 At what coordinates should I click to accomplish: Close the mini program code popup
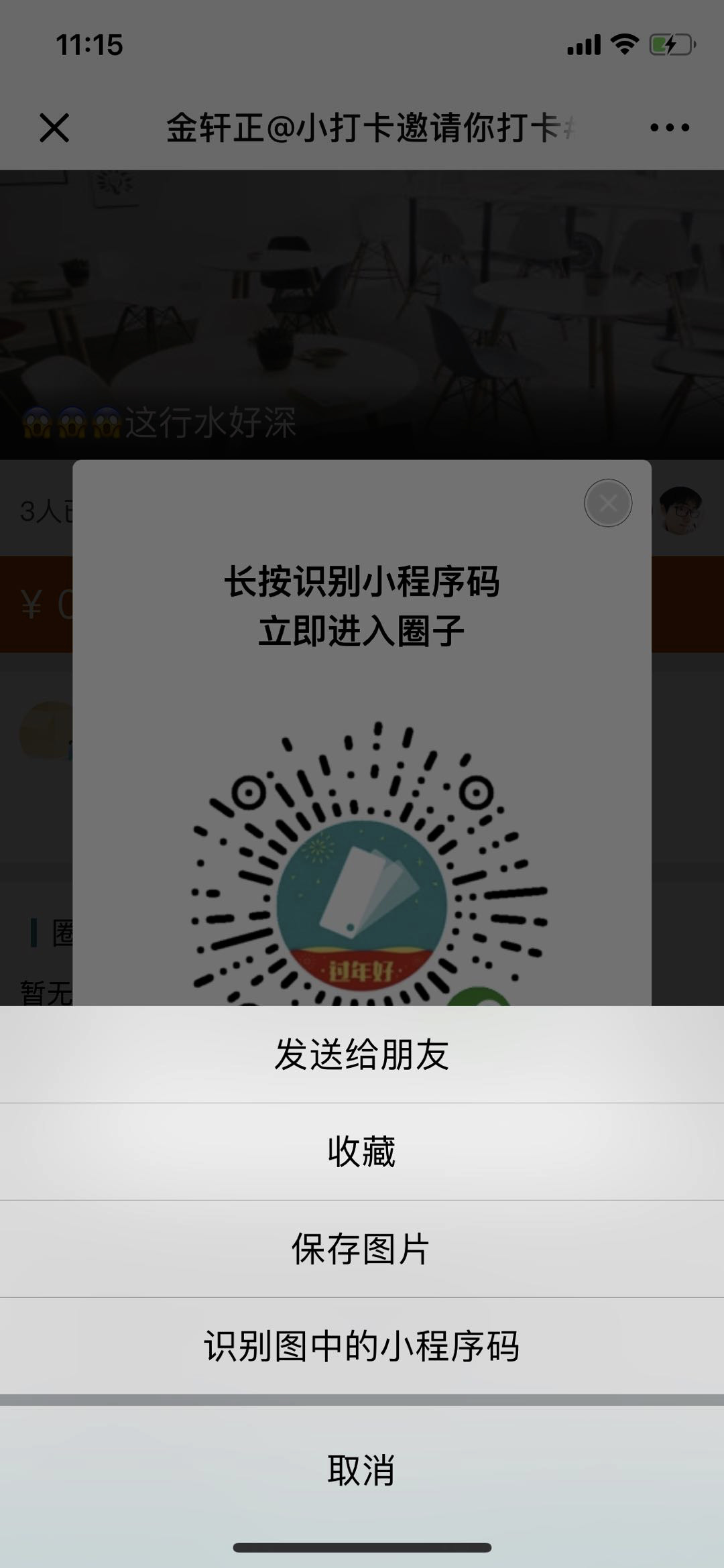pyautogui.click(x=608, y=503)
